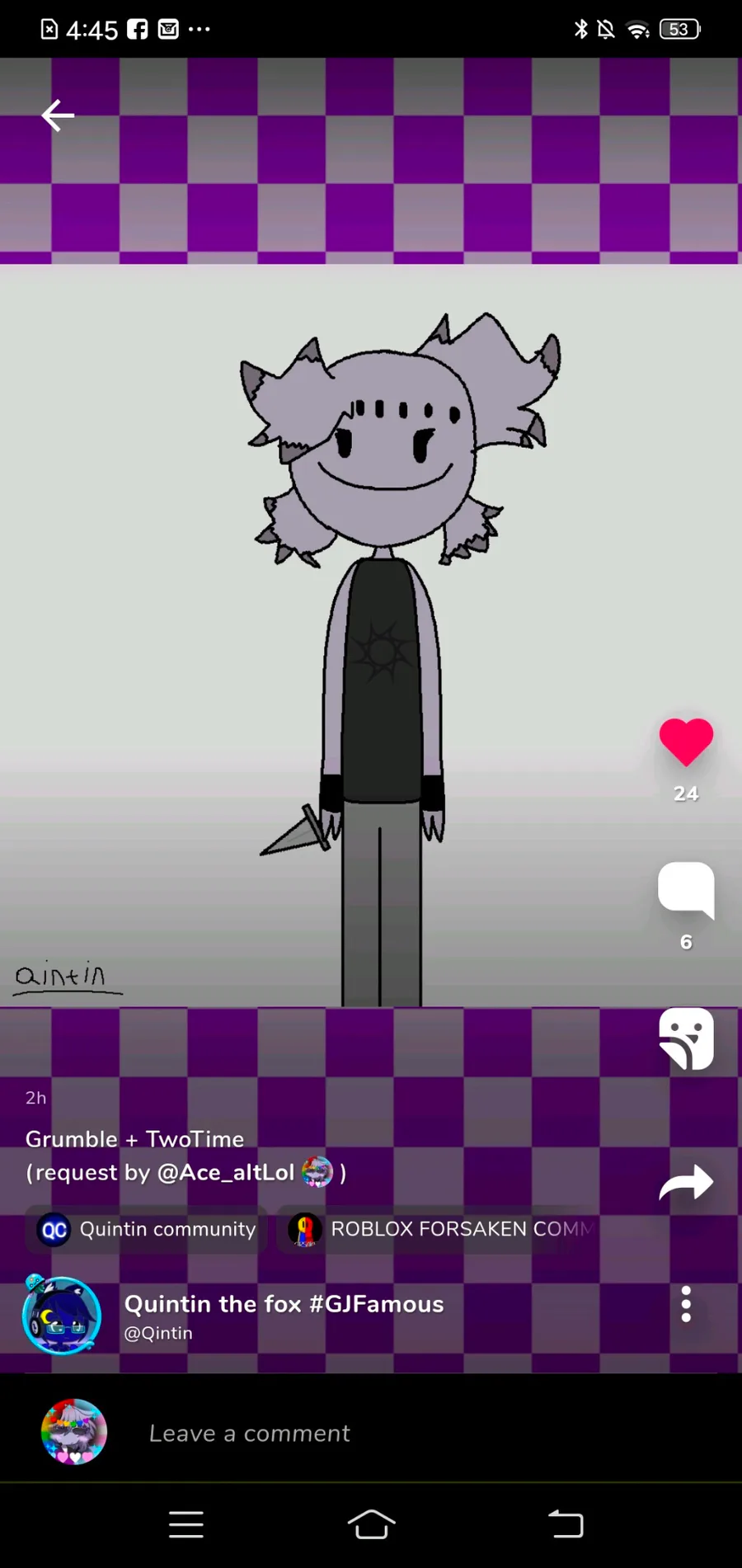This screenshot has height=1568, width=742.
Task: Open recent apps from navigation bar
Action: pos(186,1524)
